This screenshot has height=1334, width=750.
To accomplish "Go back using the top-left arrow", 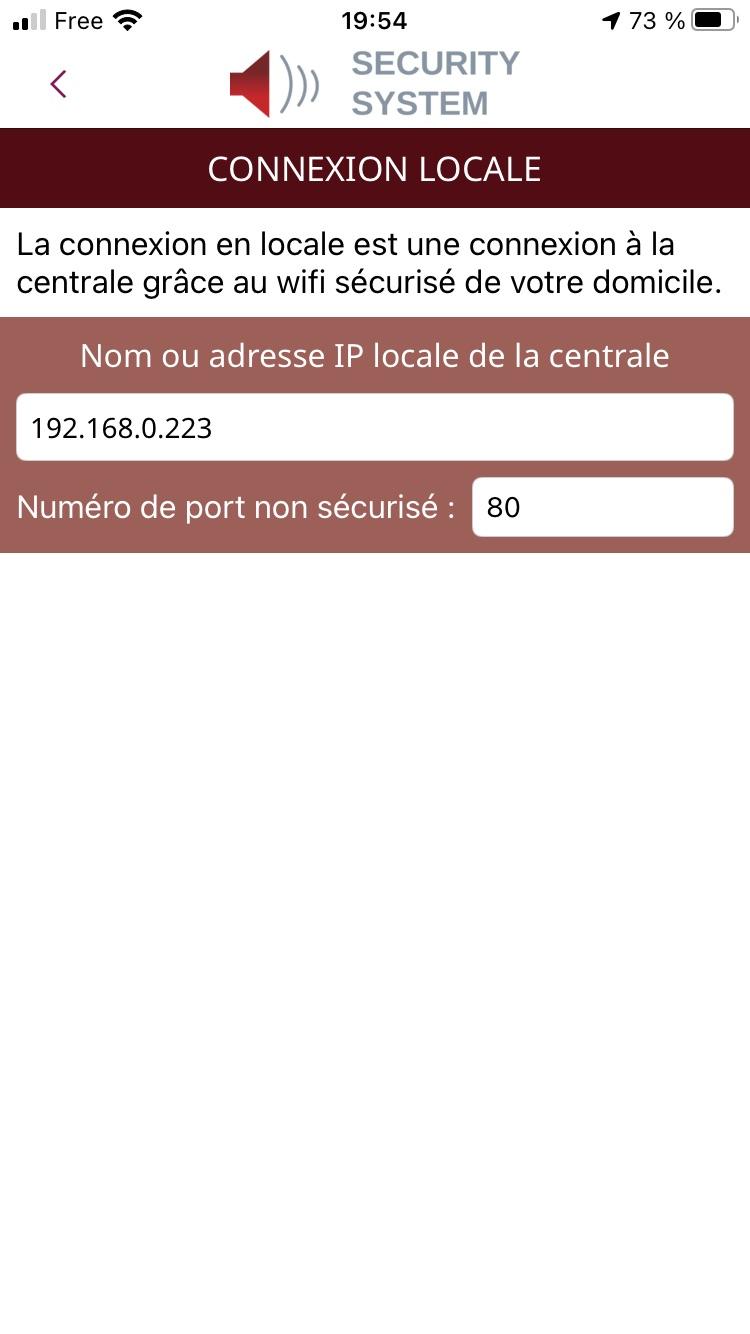I will (58, 84).
